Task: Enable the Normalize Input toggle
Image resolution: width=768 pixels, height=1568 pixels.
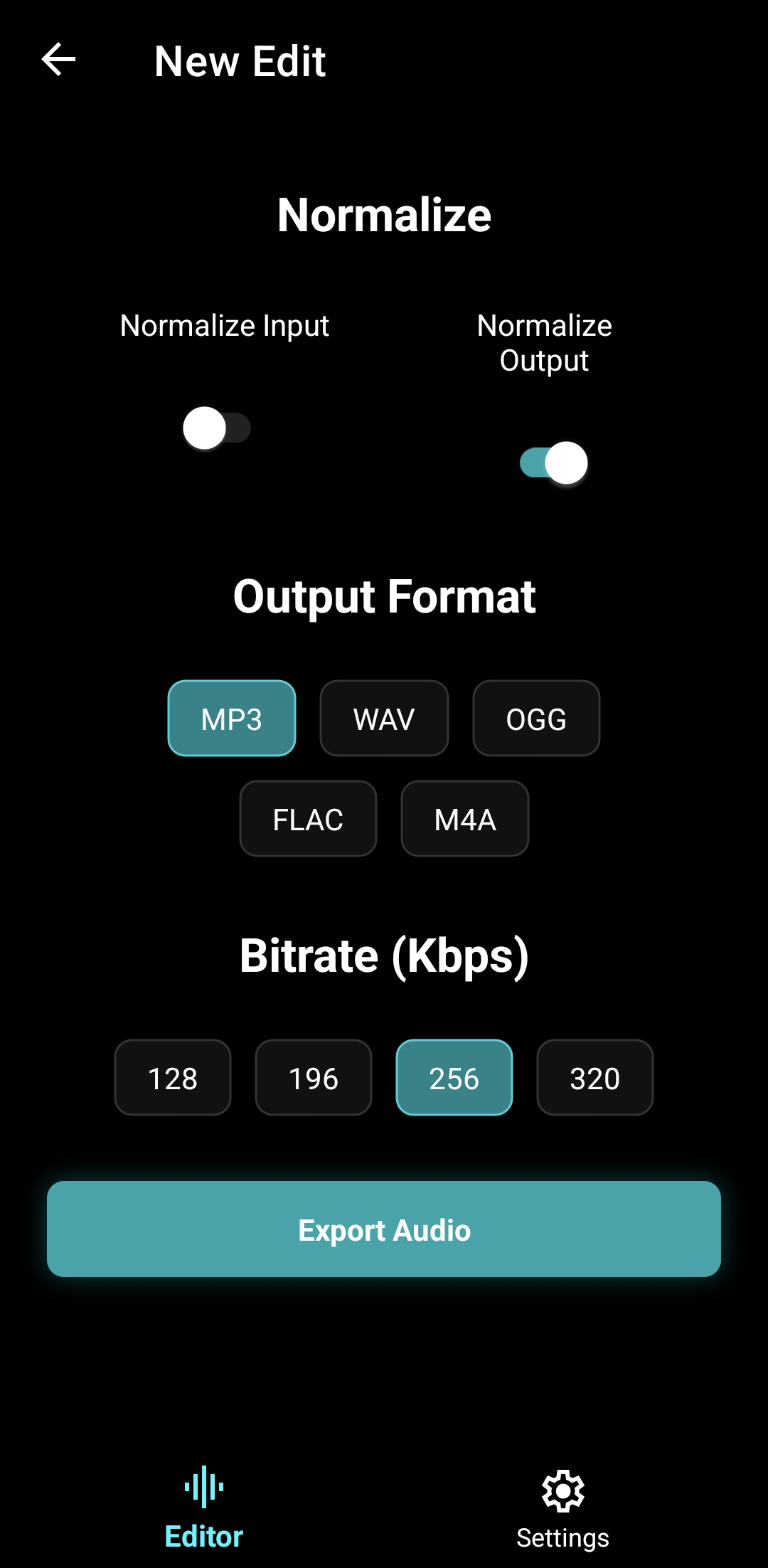Action: 218,428
